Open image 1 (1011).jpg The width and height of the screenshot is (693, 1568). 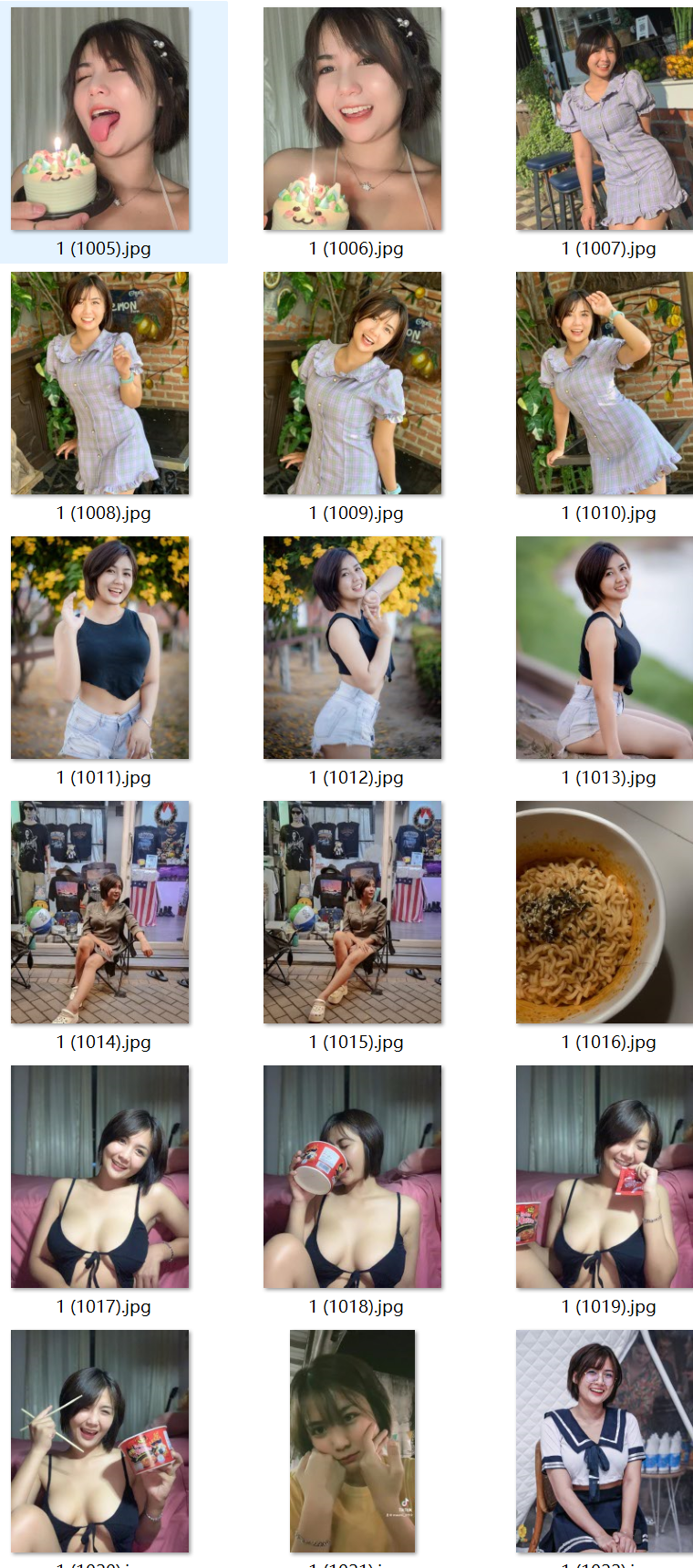[100, 648]
